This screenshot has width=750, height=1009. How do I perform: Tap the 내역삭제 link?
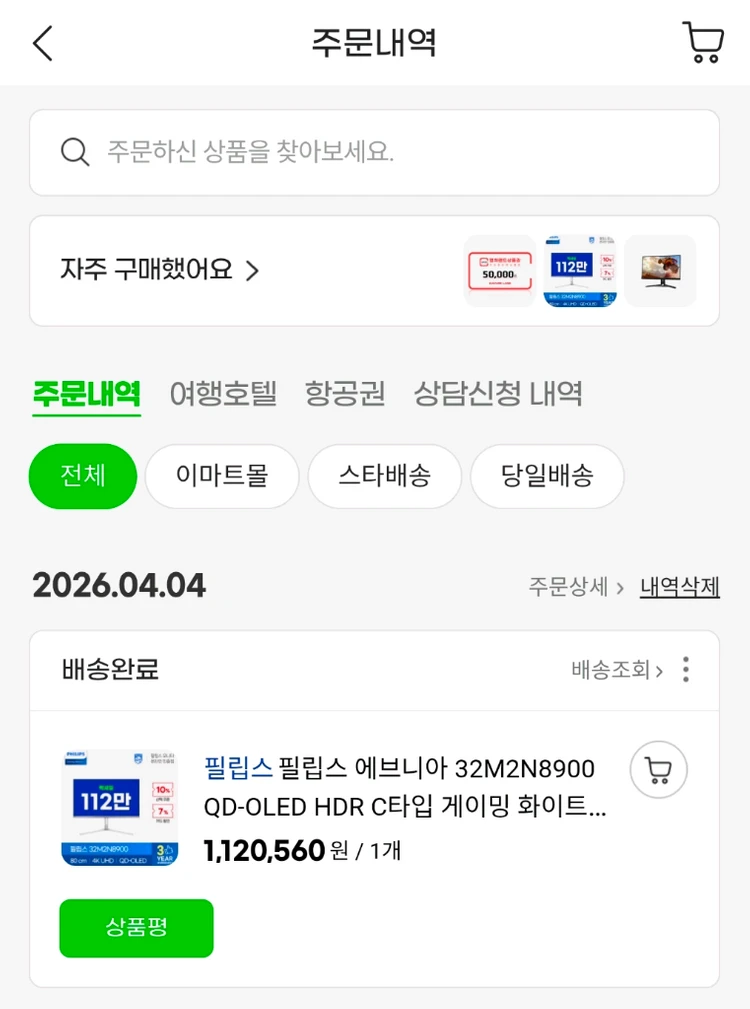click(680, 586)
